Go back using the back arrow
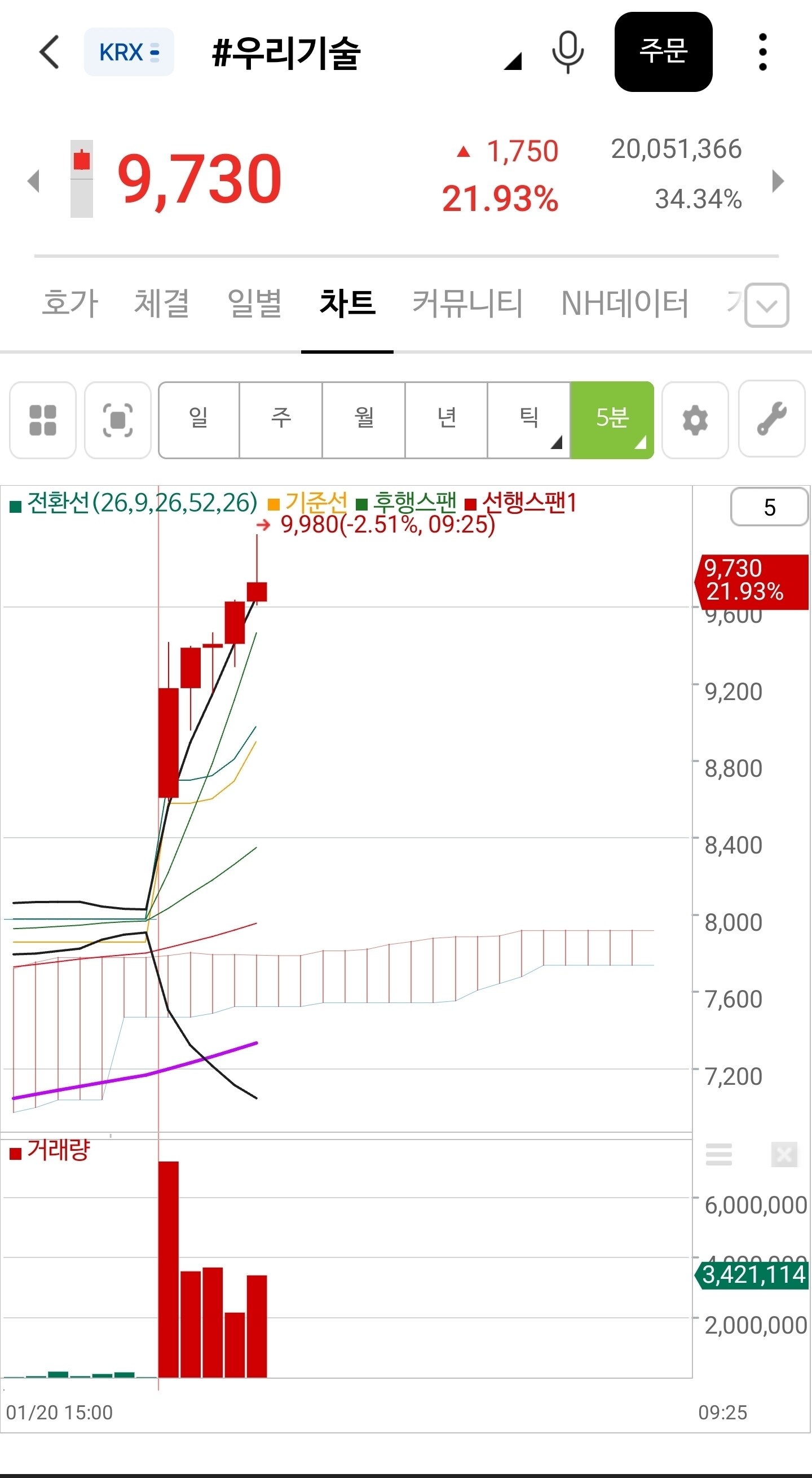Image resolution: width=812 pixels, height=1478 pixels. point(49,52)
